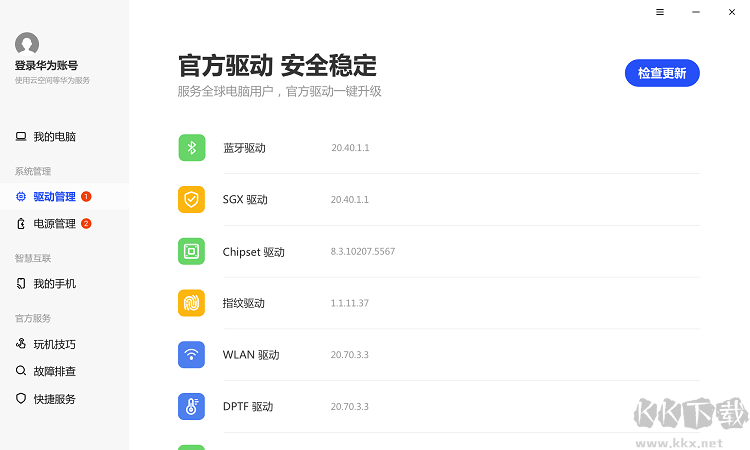Open 我的手机
The height and width of the screenshot is (450, 750).
click(x=54, y=284)
